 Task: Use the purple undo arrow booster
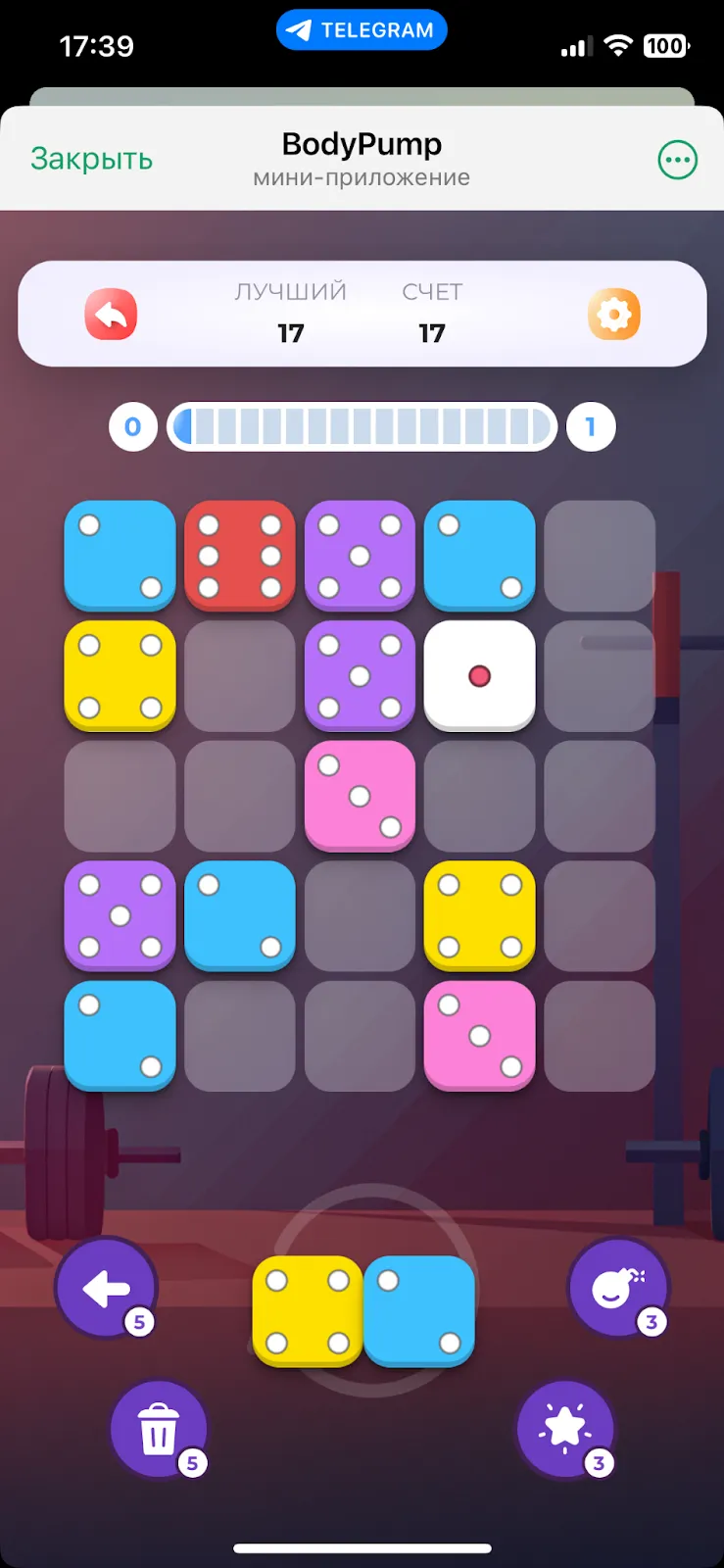coord(106,1289)
